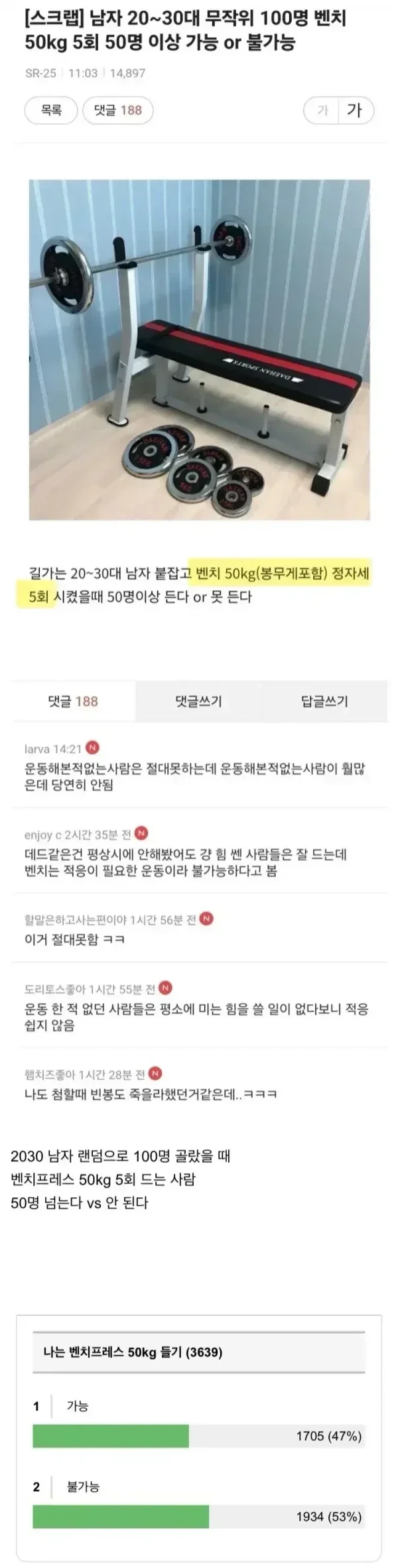Viewport: 398px width, 1568px height.
Task: Increase text size with the large 가 button
Action: pos(355,110)
